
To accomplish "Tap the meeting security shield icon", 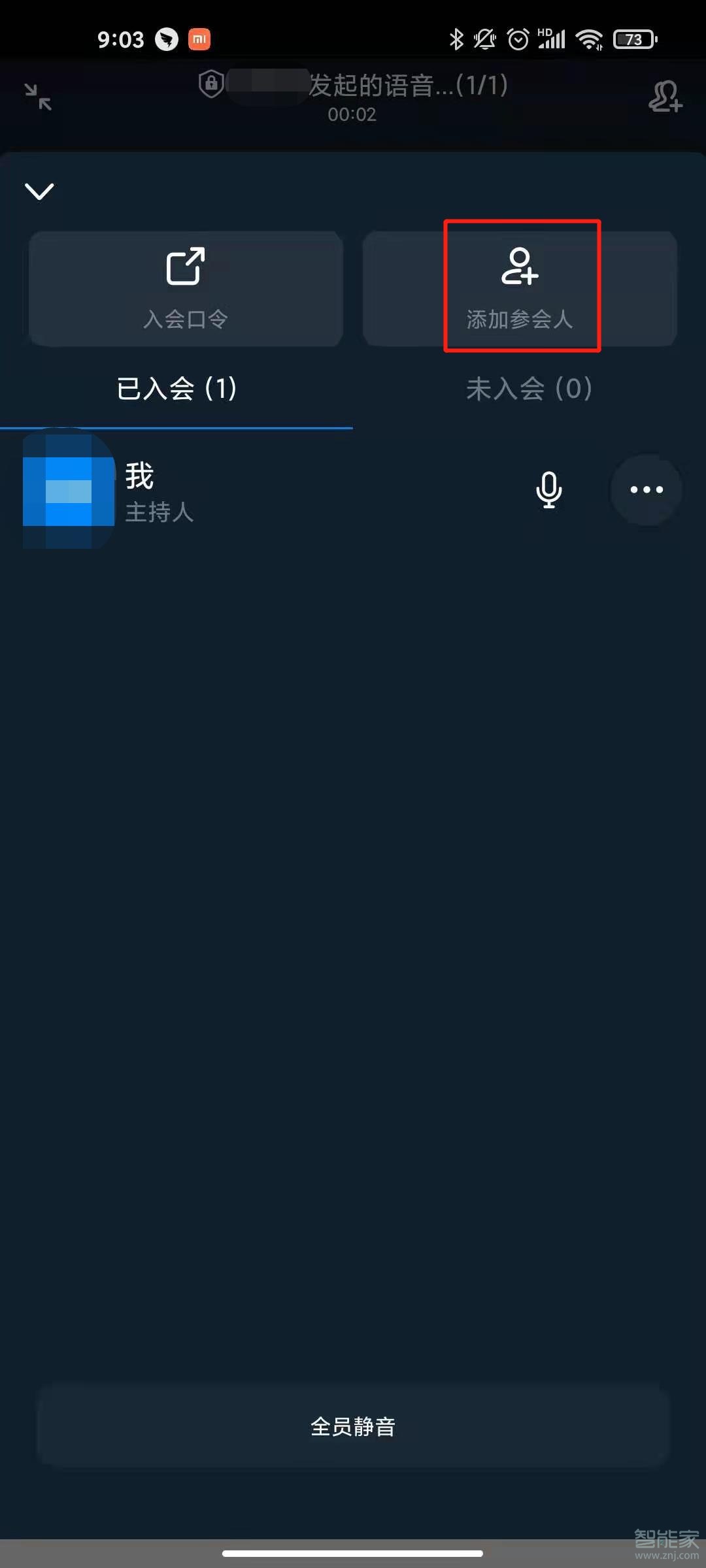I will pos(211,84).
